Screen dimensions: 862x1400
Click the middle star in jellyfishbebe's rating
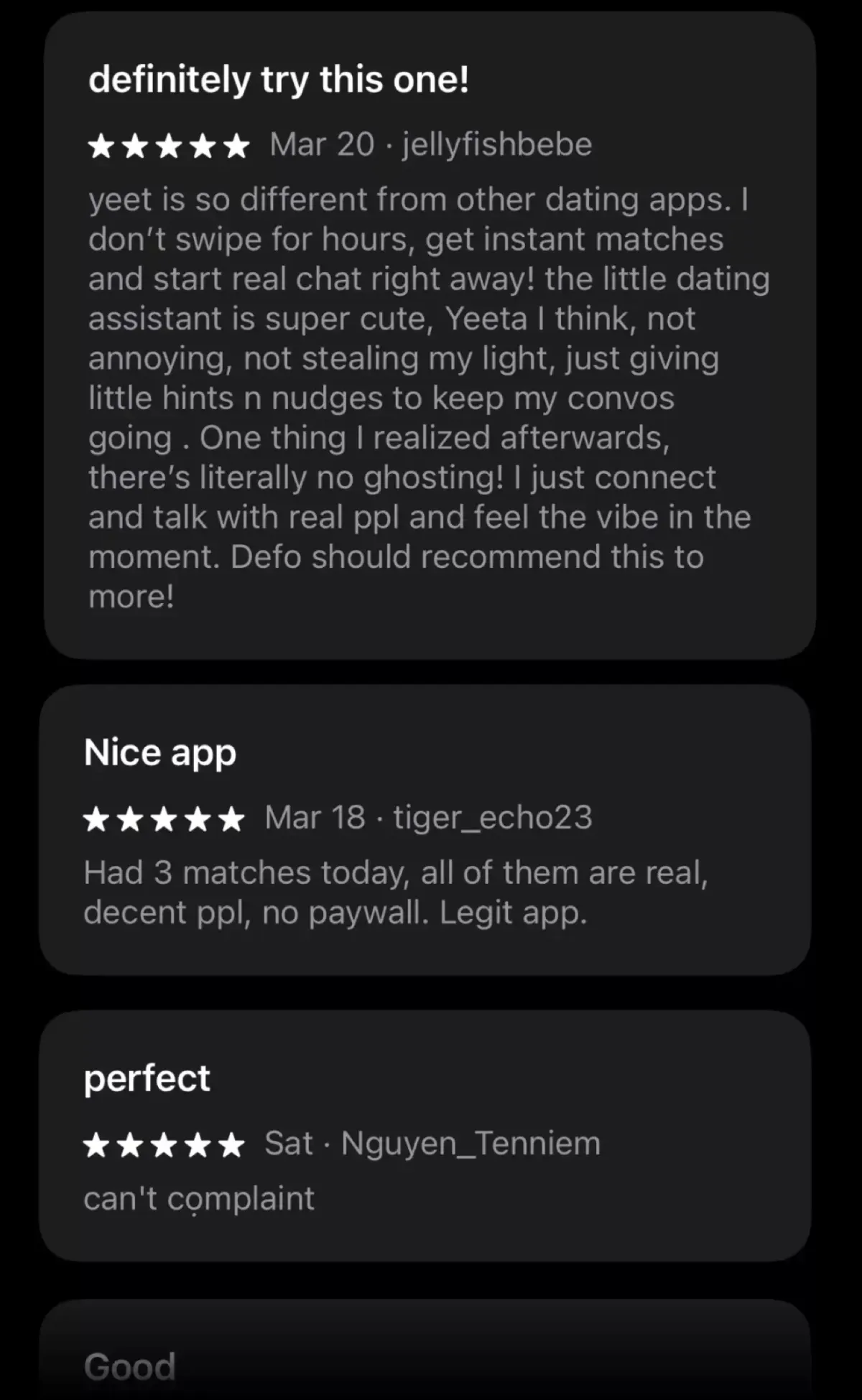(169, 145)
